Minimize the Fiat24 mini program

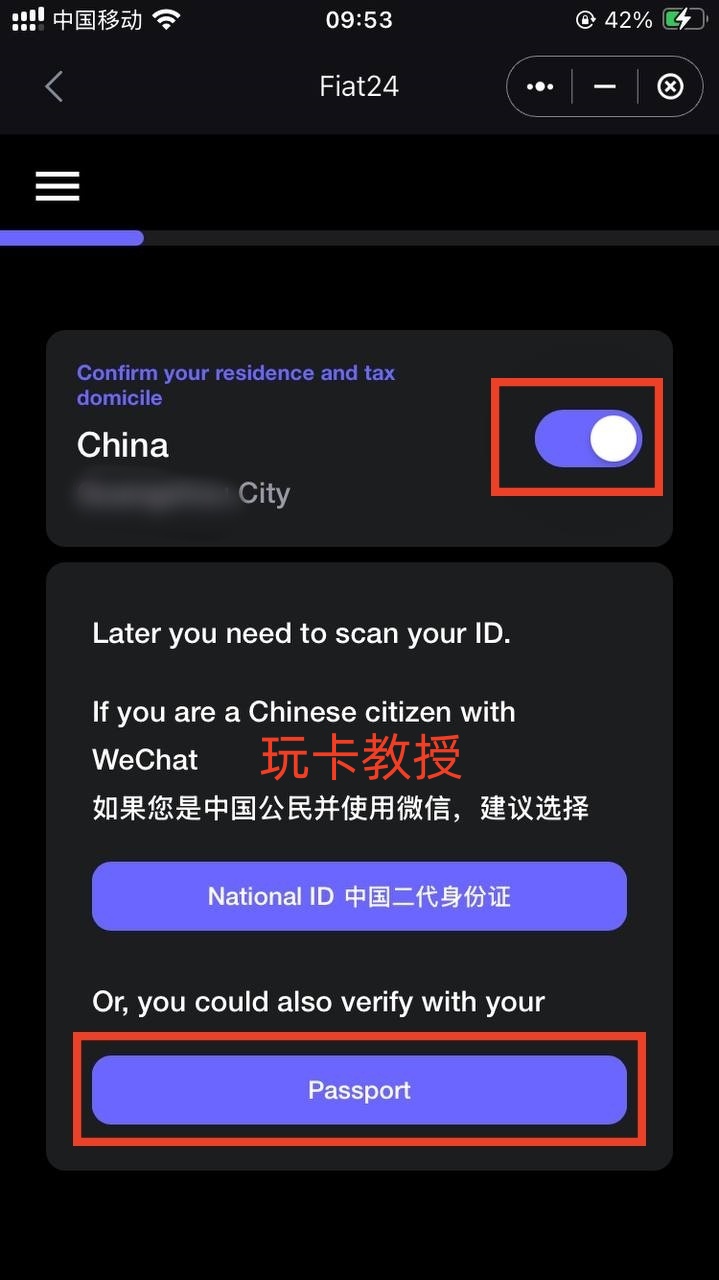(604, 87)
